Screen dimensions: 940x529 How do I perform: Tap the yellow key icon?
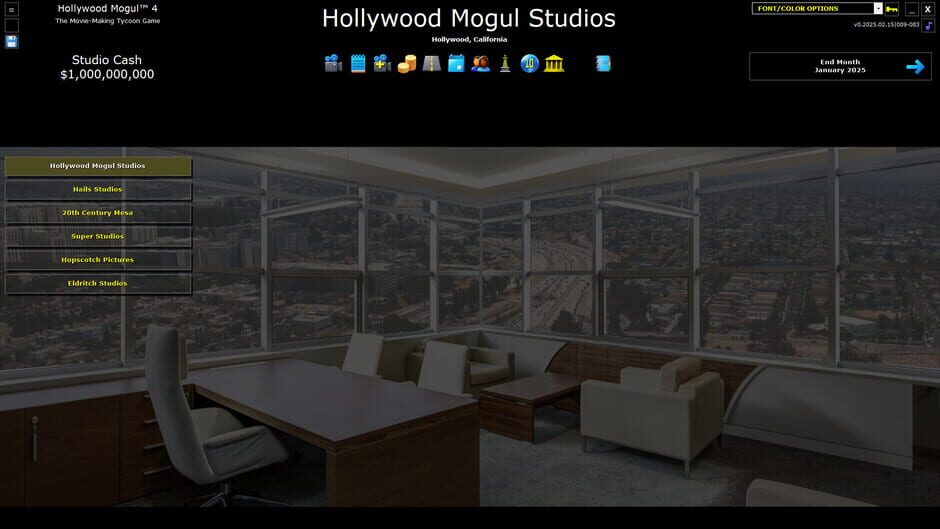pos(892,9)
